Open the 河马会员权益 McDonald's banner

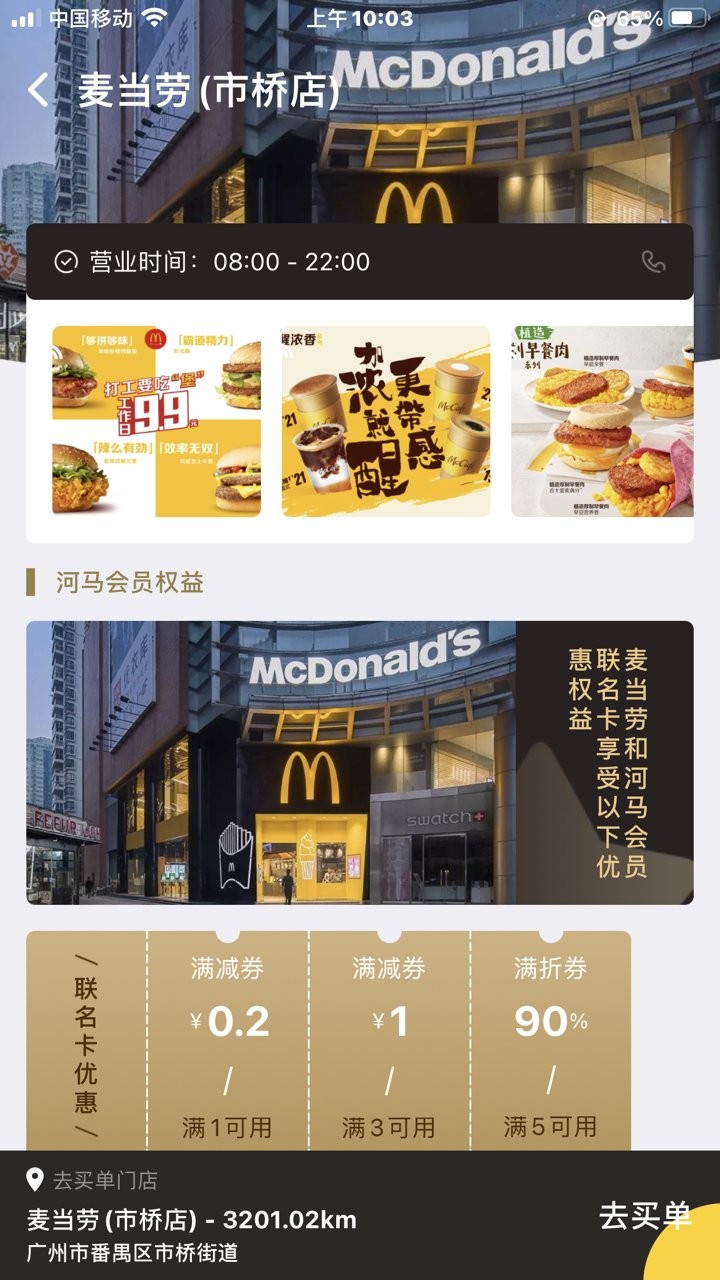pyautogui.click(x=360, y=762)
